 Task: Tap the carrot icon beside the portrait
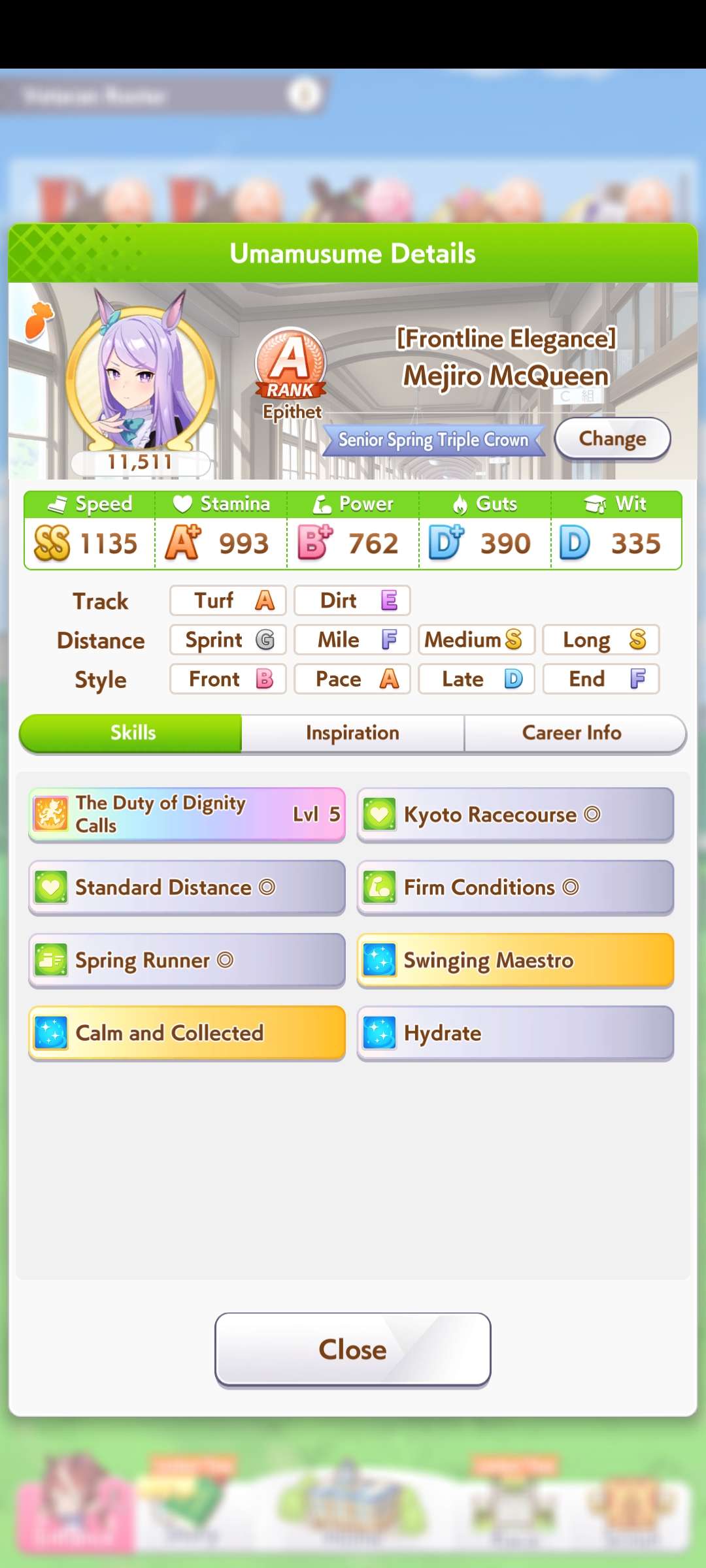38,321
